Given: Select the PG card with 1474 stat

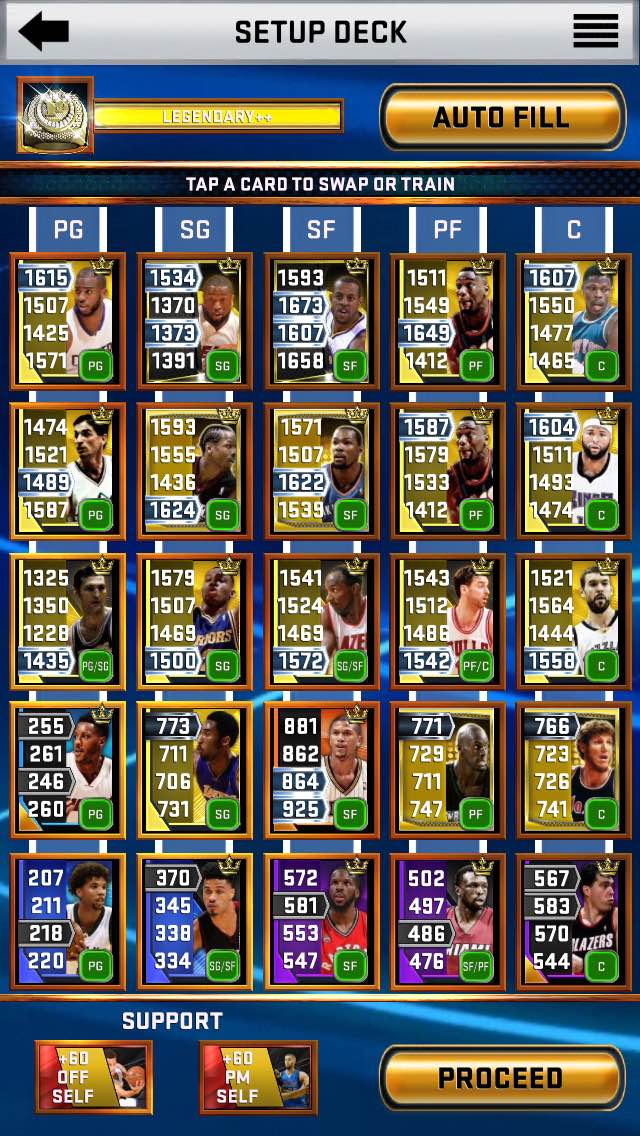Looking at the screenshot, I should point(68,471).
